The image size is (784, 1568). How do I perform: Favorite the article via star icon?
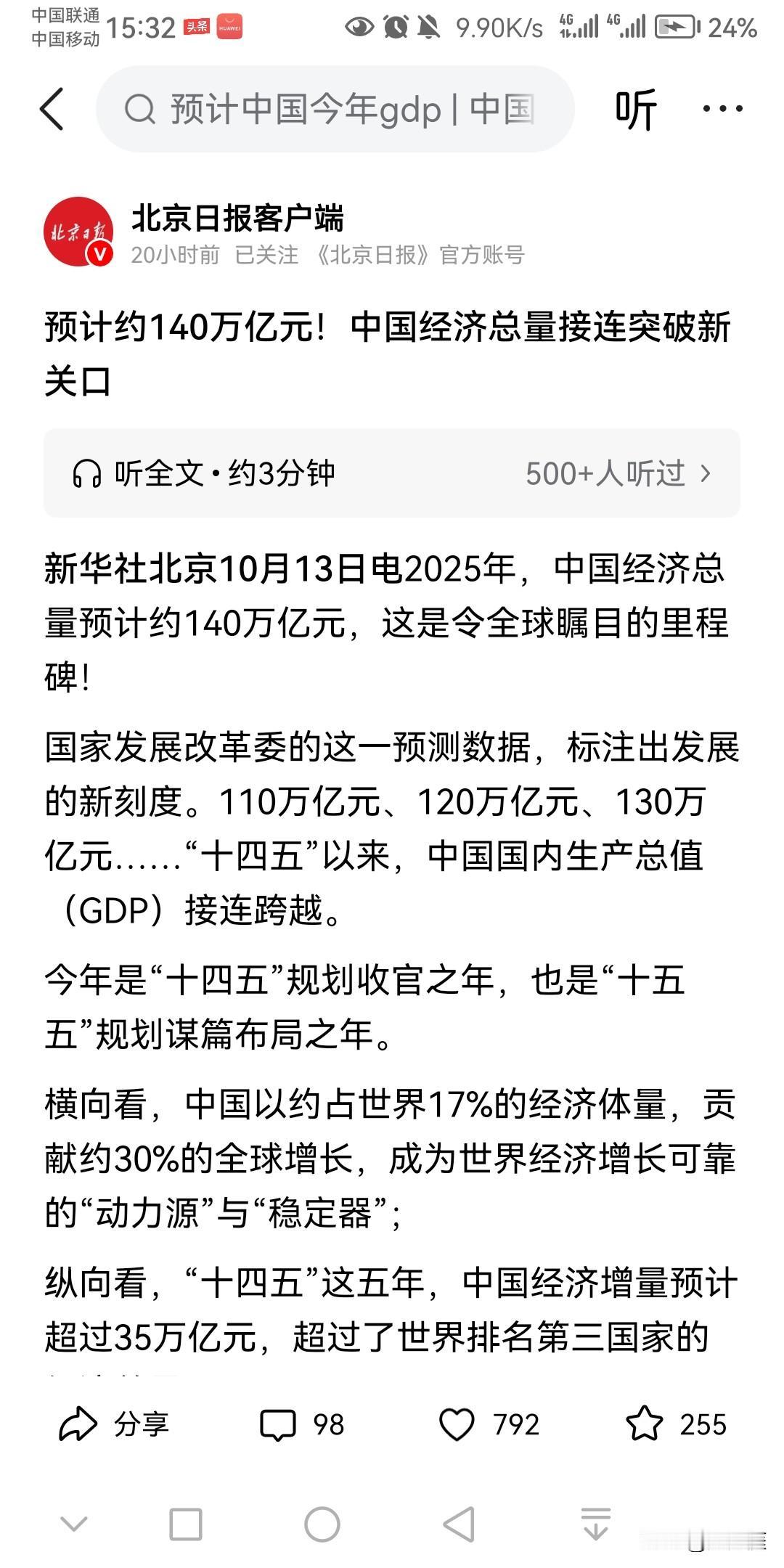pyautogui.click(x=676, y=1424)
